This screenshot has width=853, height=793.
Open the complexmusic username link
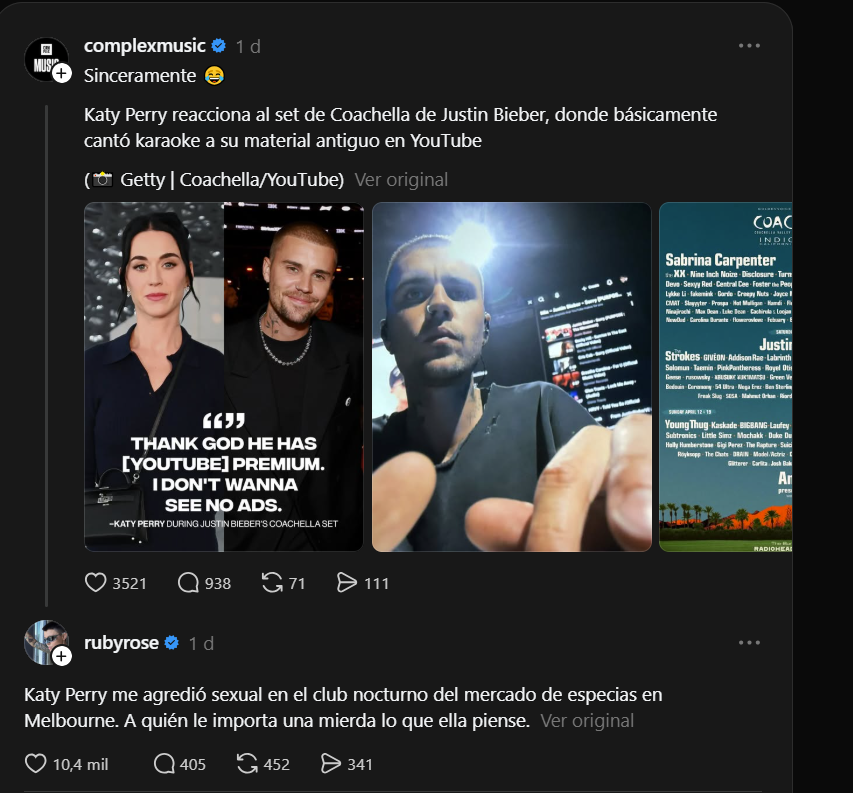[144, 46]
